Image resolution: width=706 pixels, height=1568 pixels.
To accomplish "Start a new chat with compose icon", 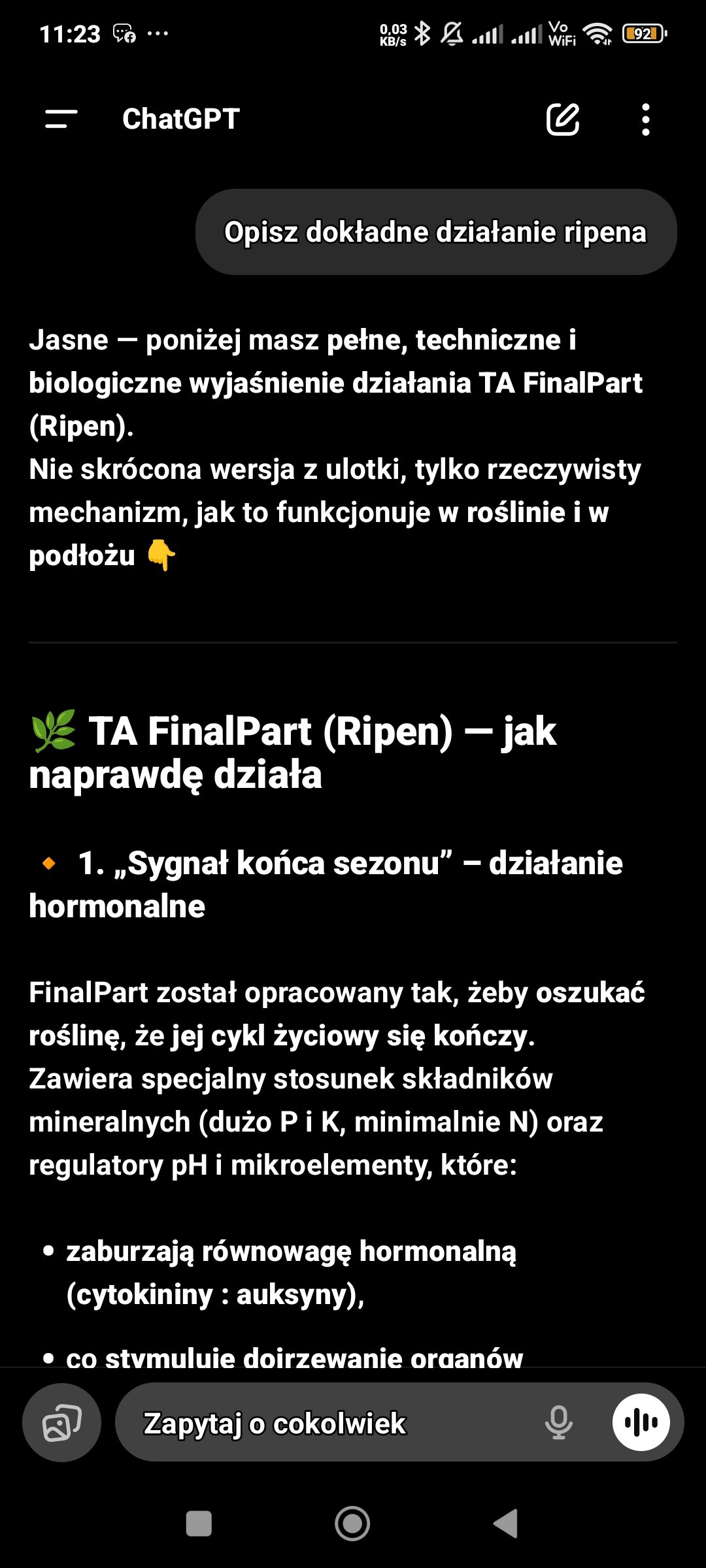I will (x=563, y=119).
